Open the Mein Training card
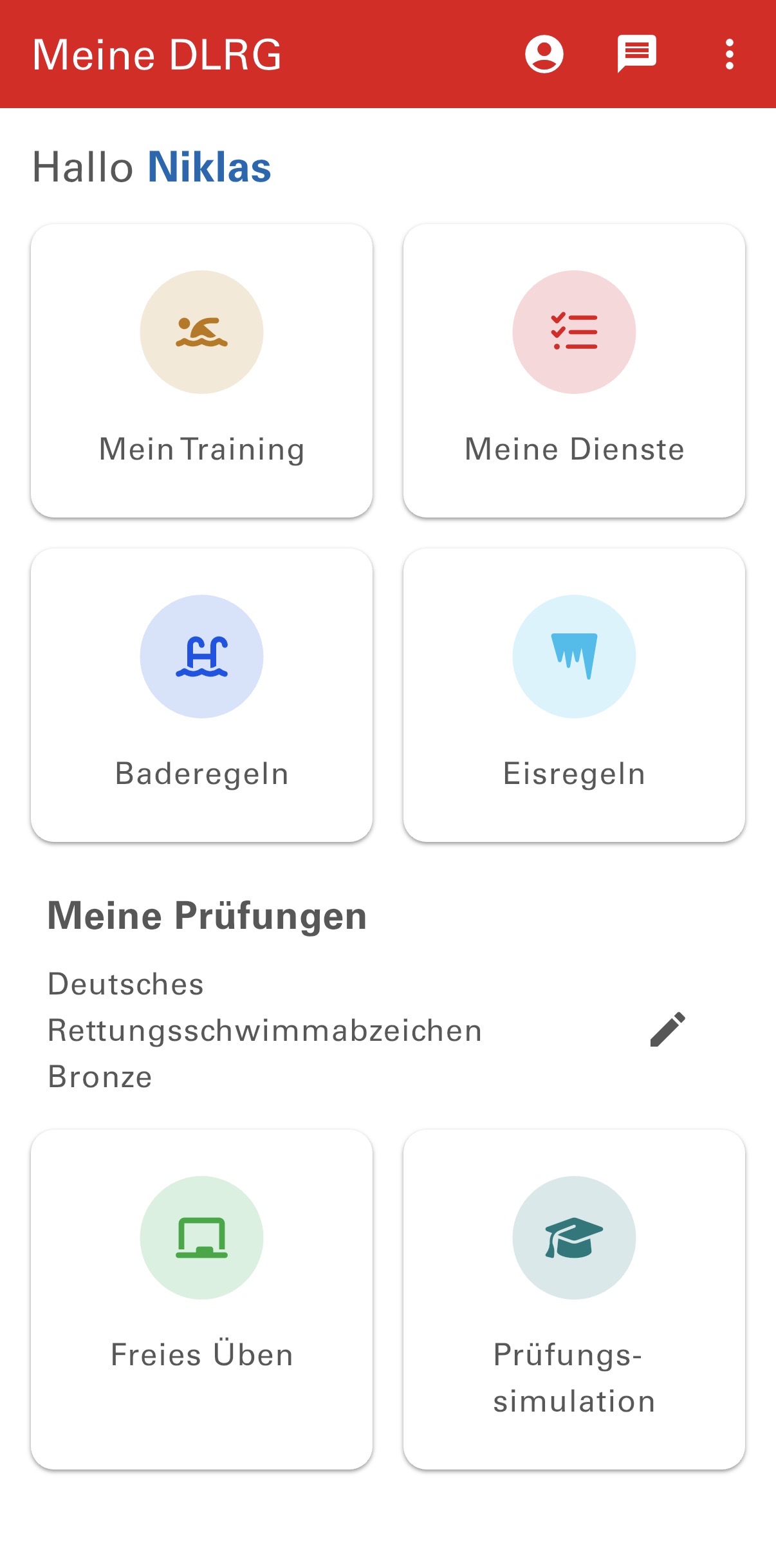This screenshot has width=776, height=1568. tap(202, 371)
